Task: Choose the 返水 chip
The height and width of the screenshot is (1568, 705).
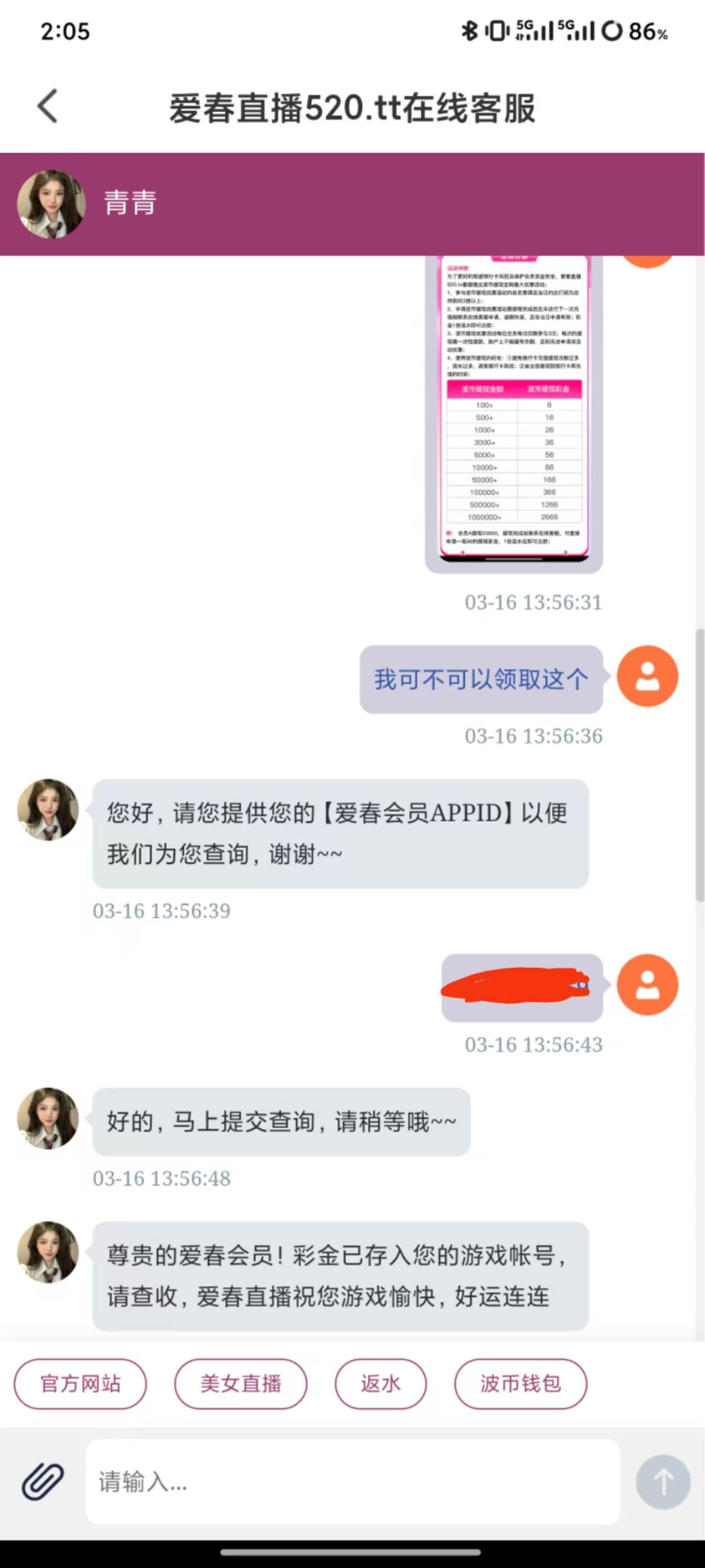Action: (380, 1383)
